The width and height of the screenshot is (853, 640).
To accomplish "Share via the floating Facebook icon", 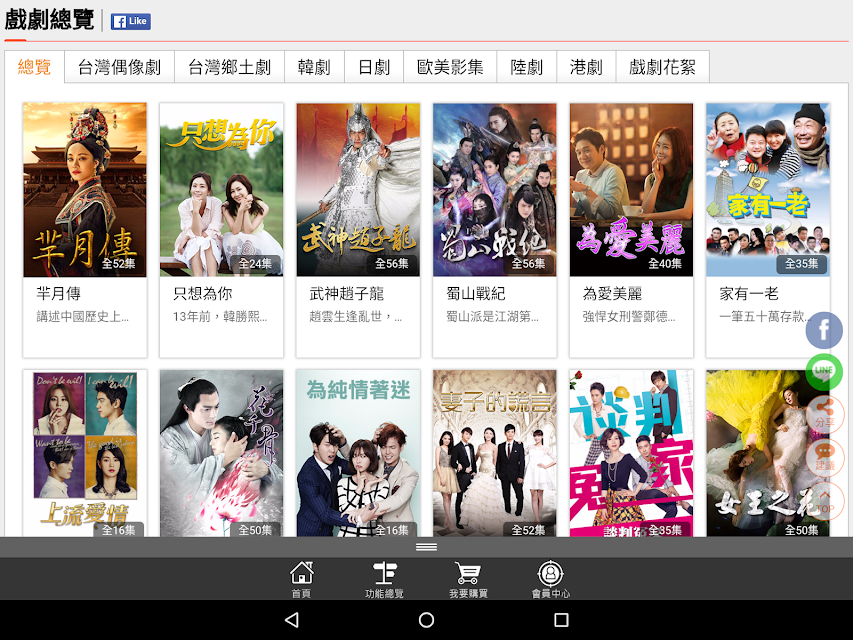I will tap(824, 331).
